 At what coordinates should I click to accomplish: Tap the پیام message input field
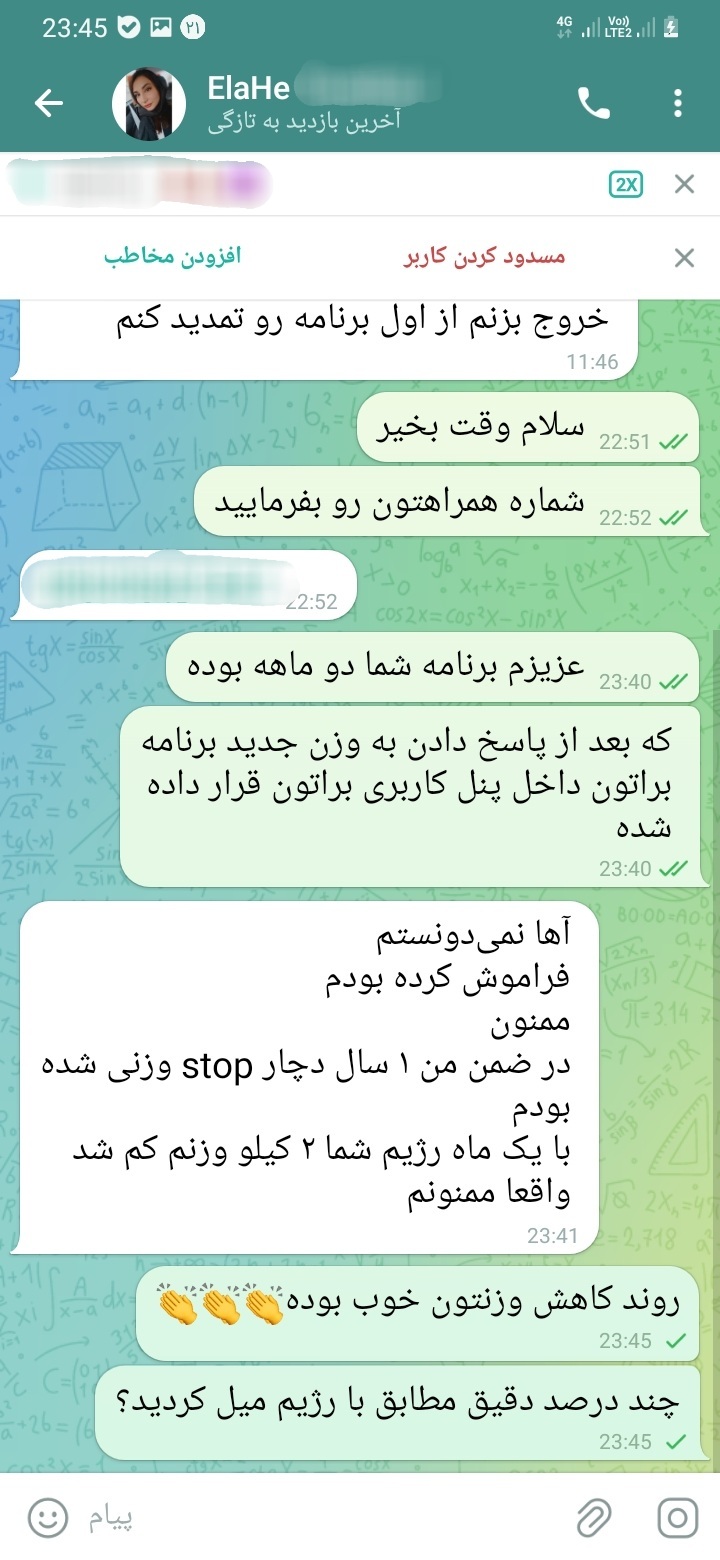(x=320, y=1519)
